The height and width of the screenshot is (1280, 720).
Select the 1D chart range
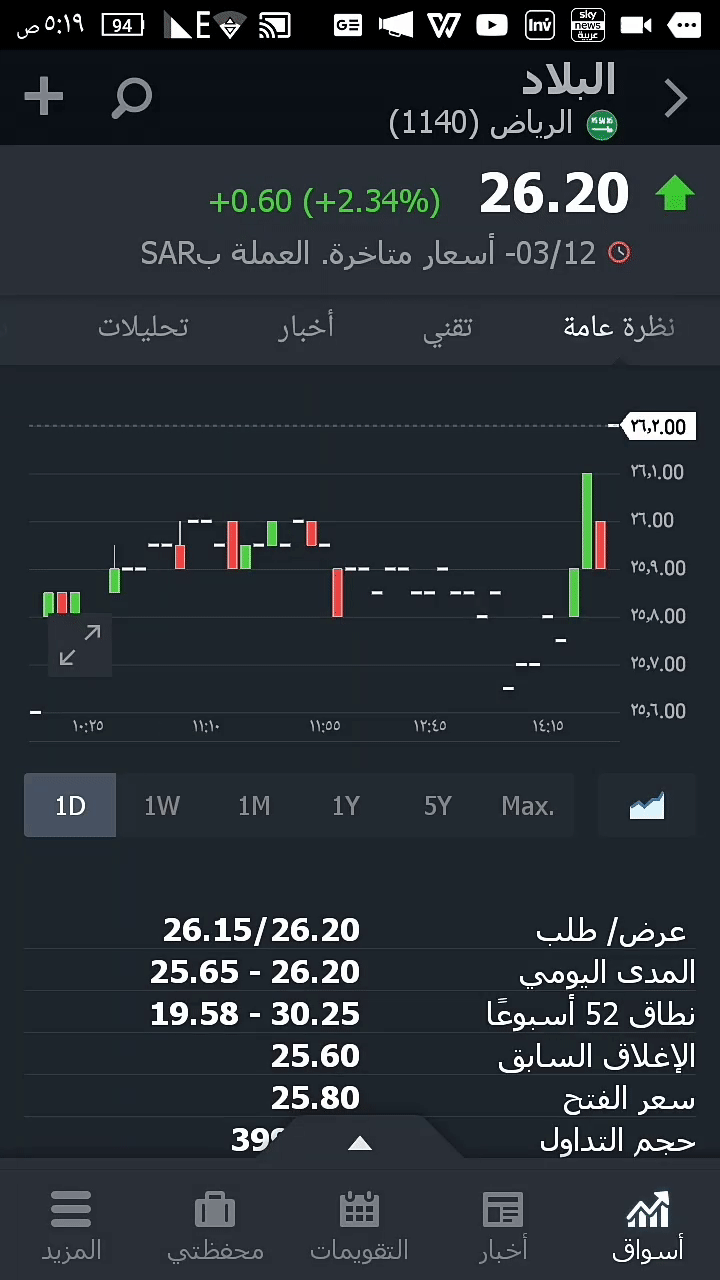tap(70, 805)
